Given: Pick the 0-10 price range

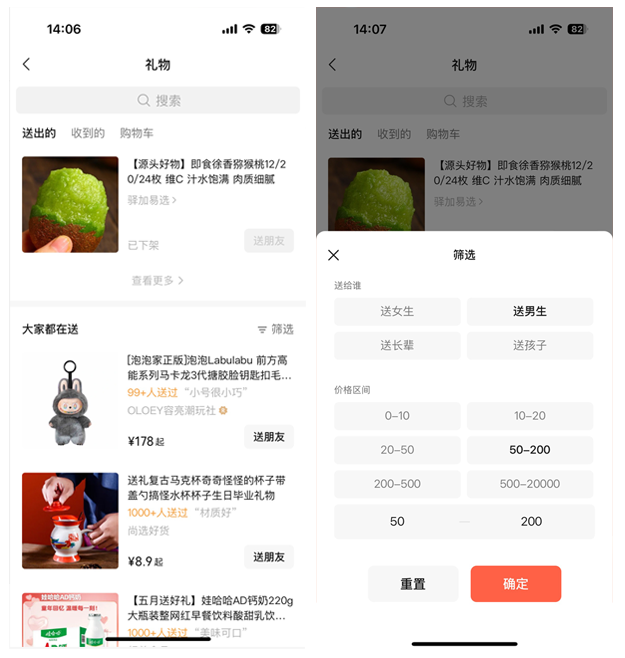Looking at the screenshot, I should 397,416.
